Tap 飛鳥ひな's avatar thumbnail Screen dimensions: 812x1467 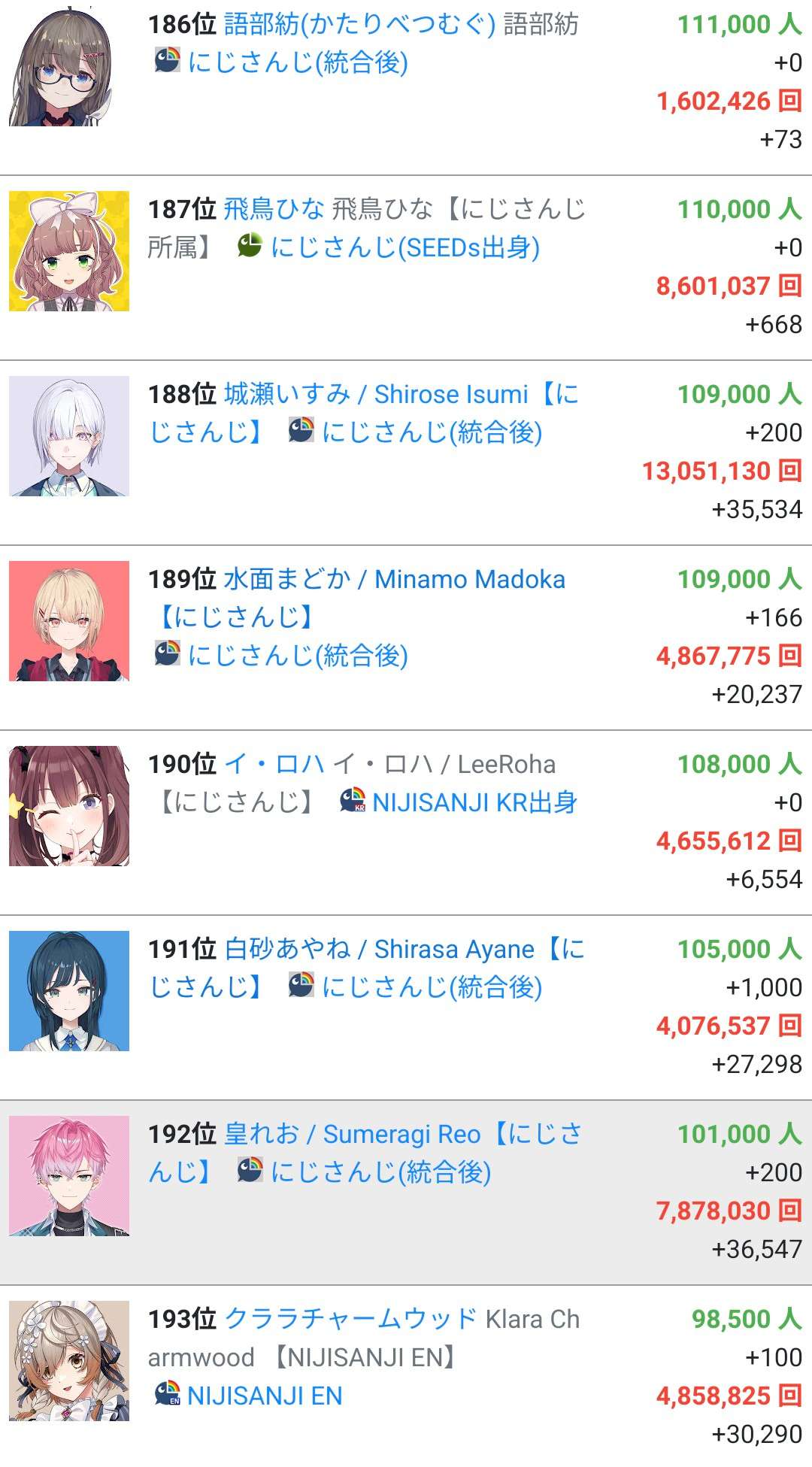[69, 251]
